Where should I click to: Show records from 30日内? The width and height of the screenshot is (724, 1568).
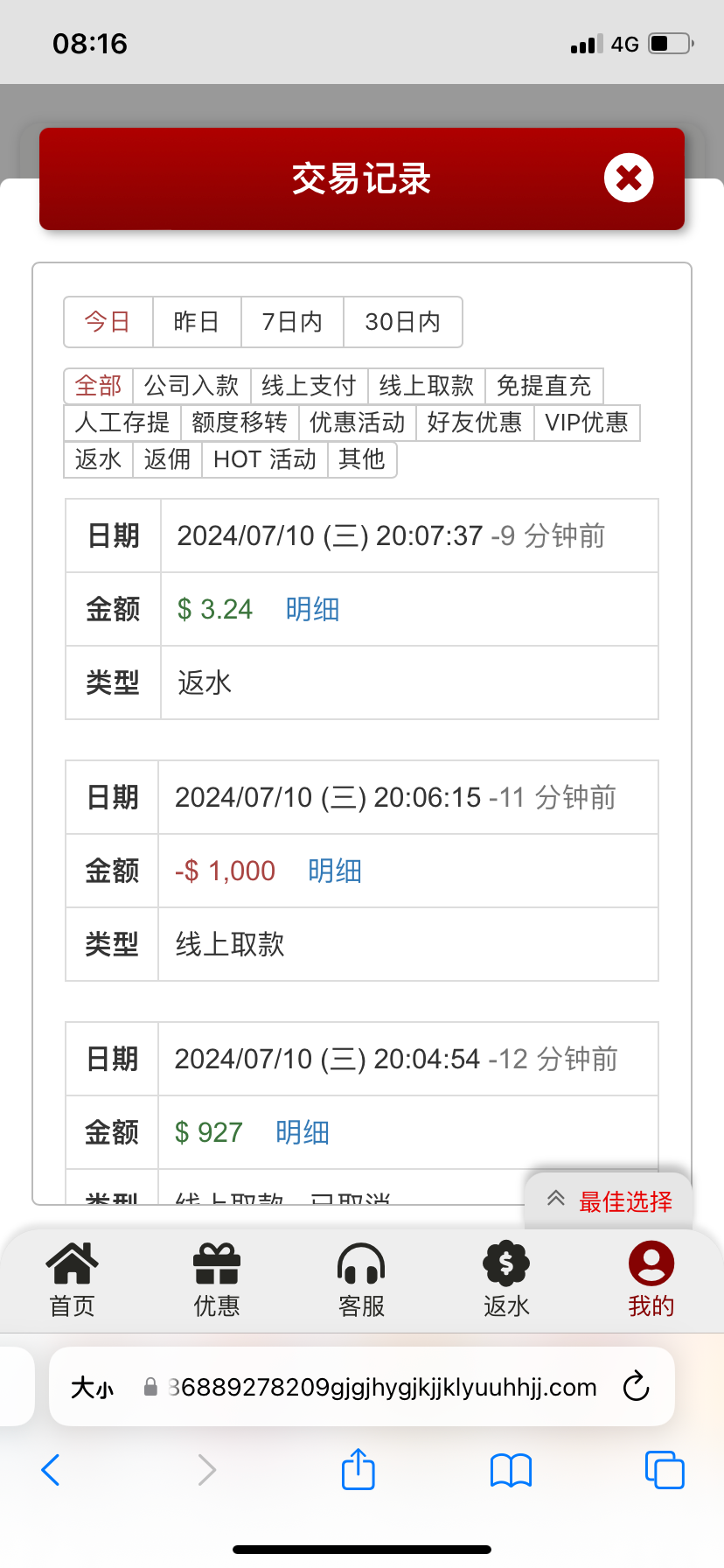[402, 322]
